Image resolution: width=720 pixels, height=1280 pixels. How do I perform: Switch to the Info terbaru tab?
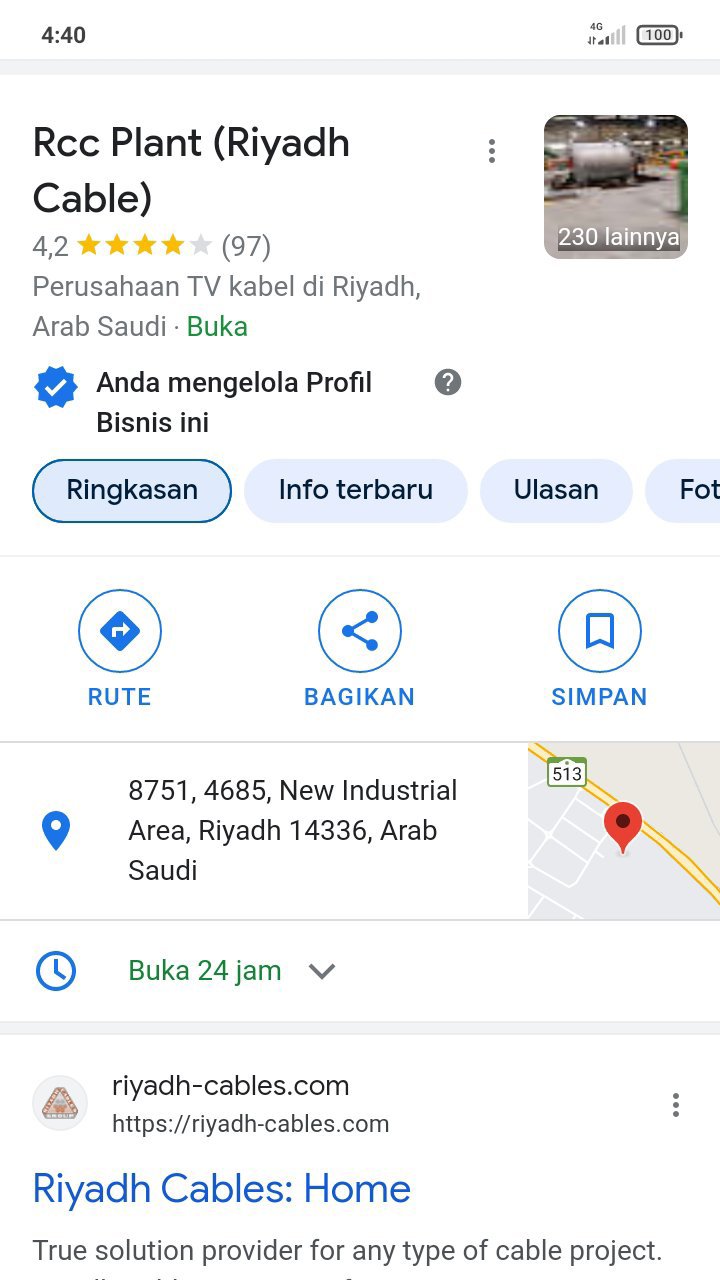point(356,490)
